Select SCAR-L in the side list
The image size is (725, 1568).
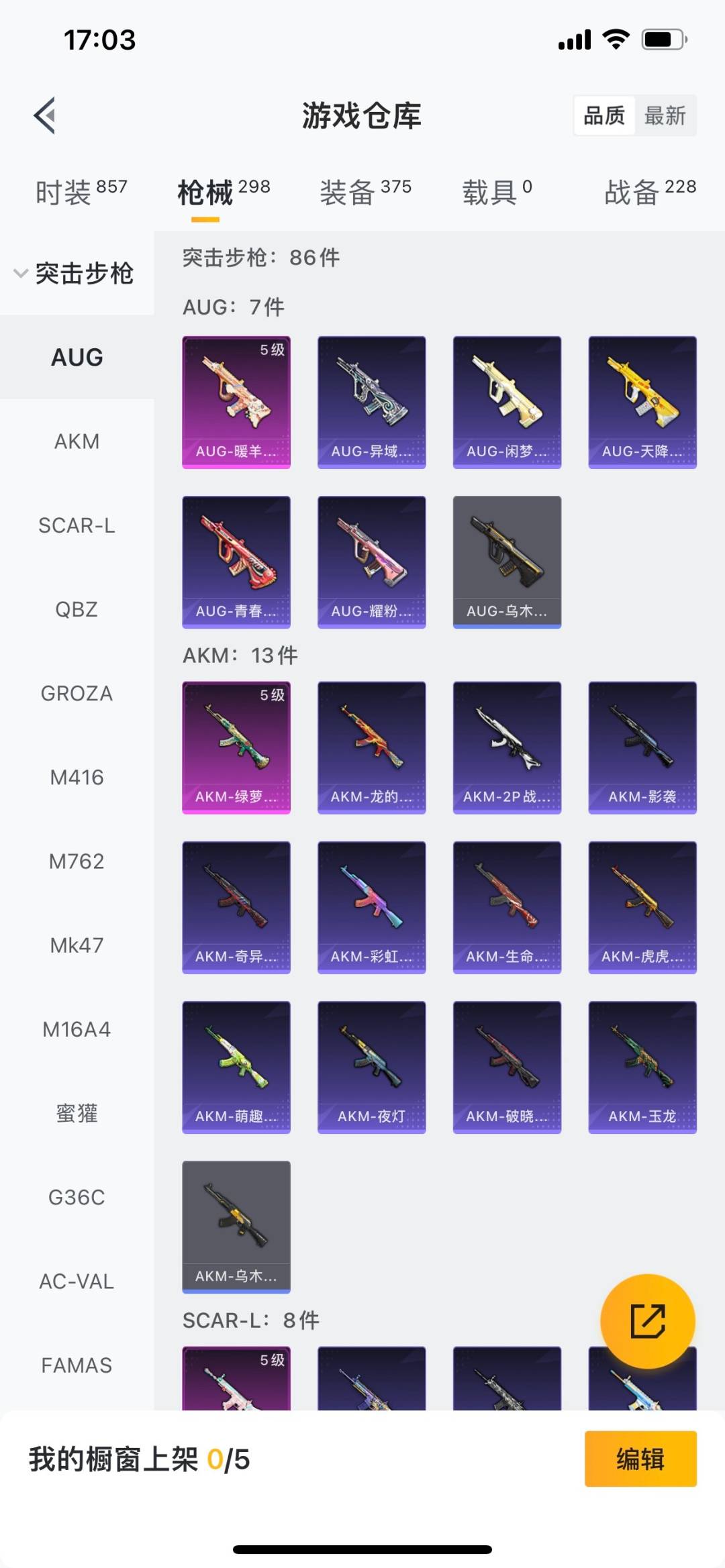point(77,525)
